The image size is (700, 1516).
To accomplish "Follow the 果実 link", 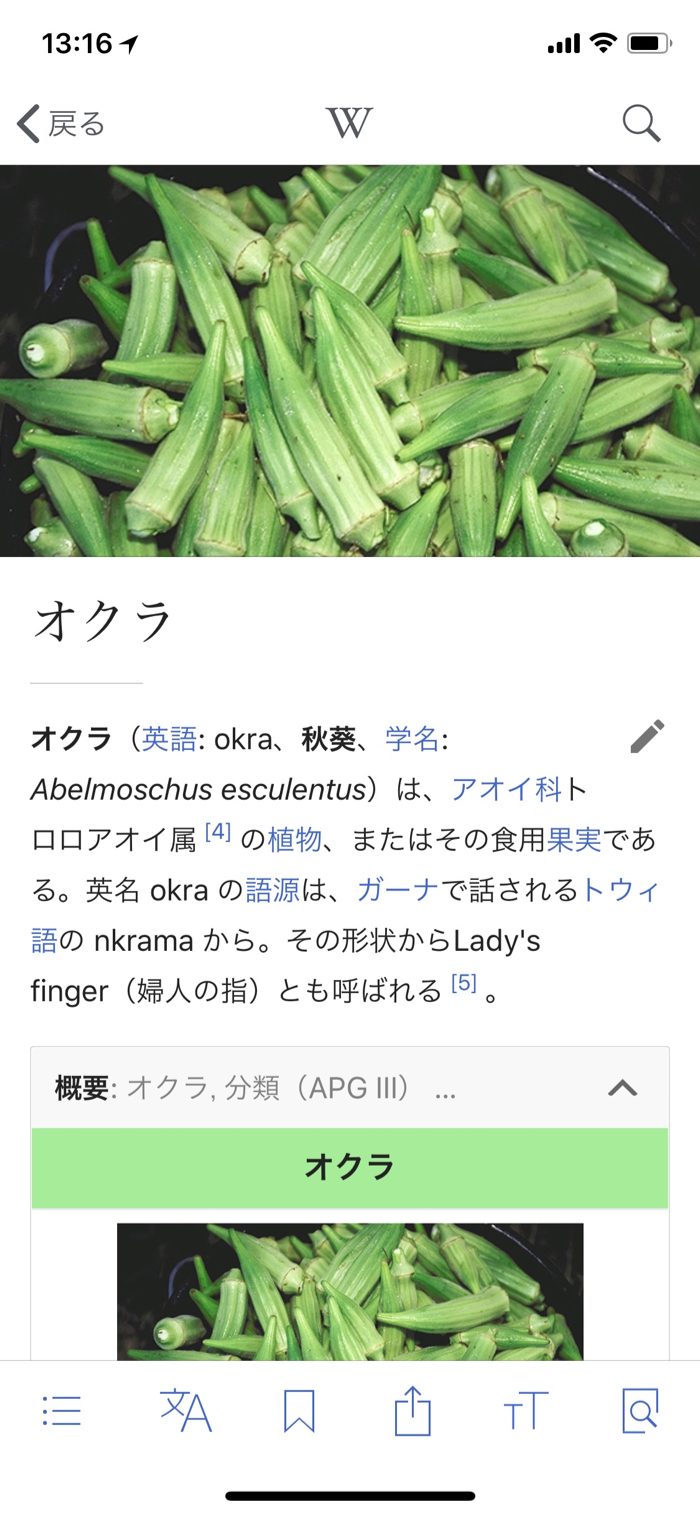I will coord(573,840).
